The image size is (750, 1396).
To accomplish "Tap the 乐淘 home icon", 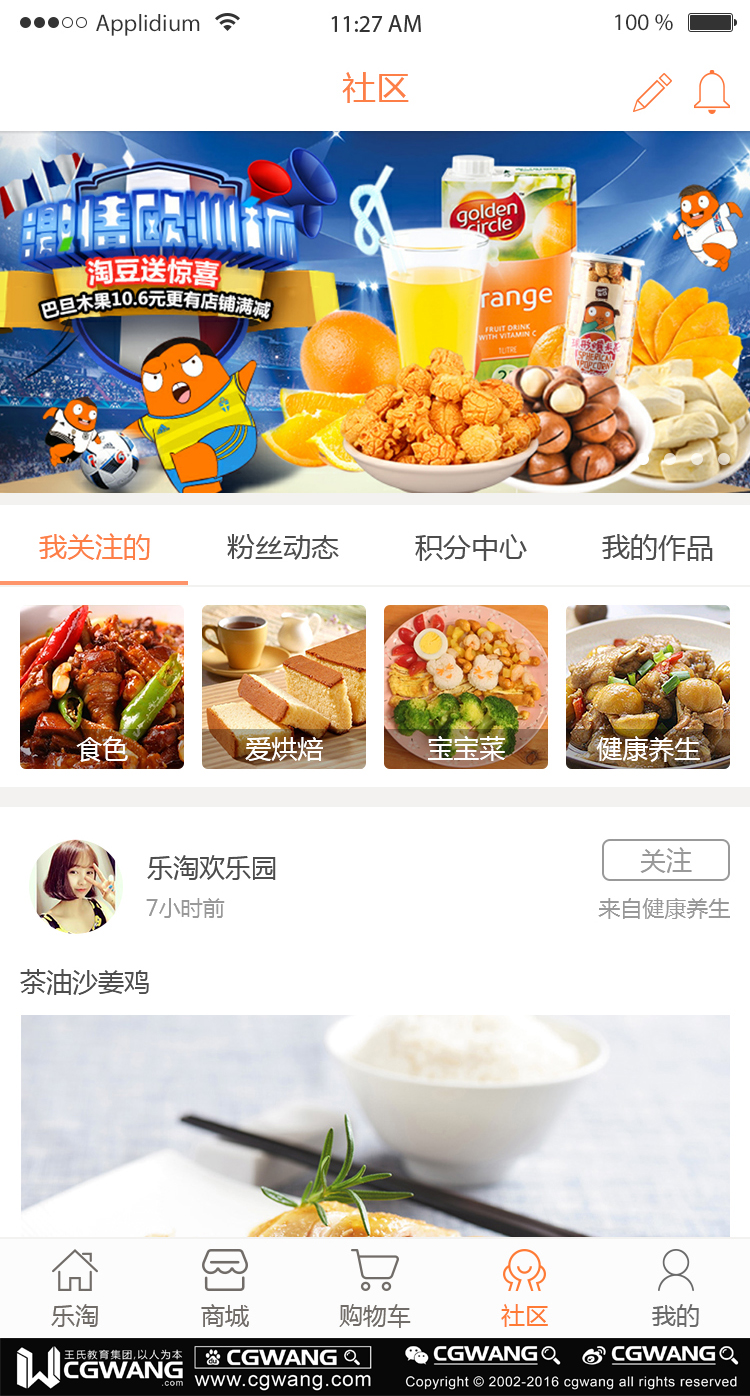I will click(x=75, y=1270).
